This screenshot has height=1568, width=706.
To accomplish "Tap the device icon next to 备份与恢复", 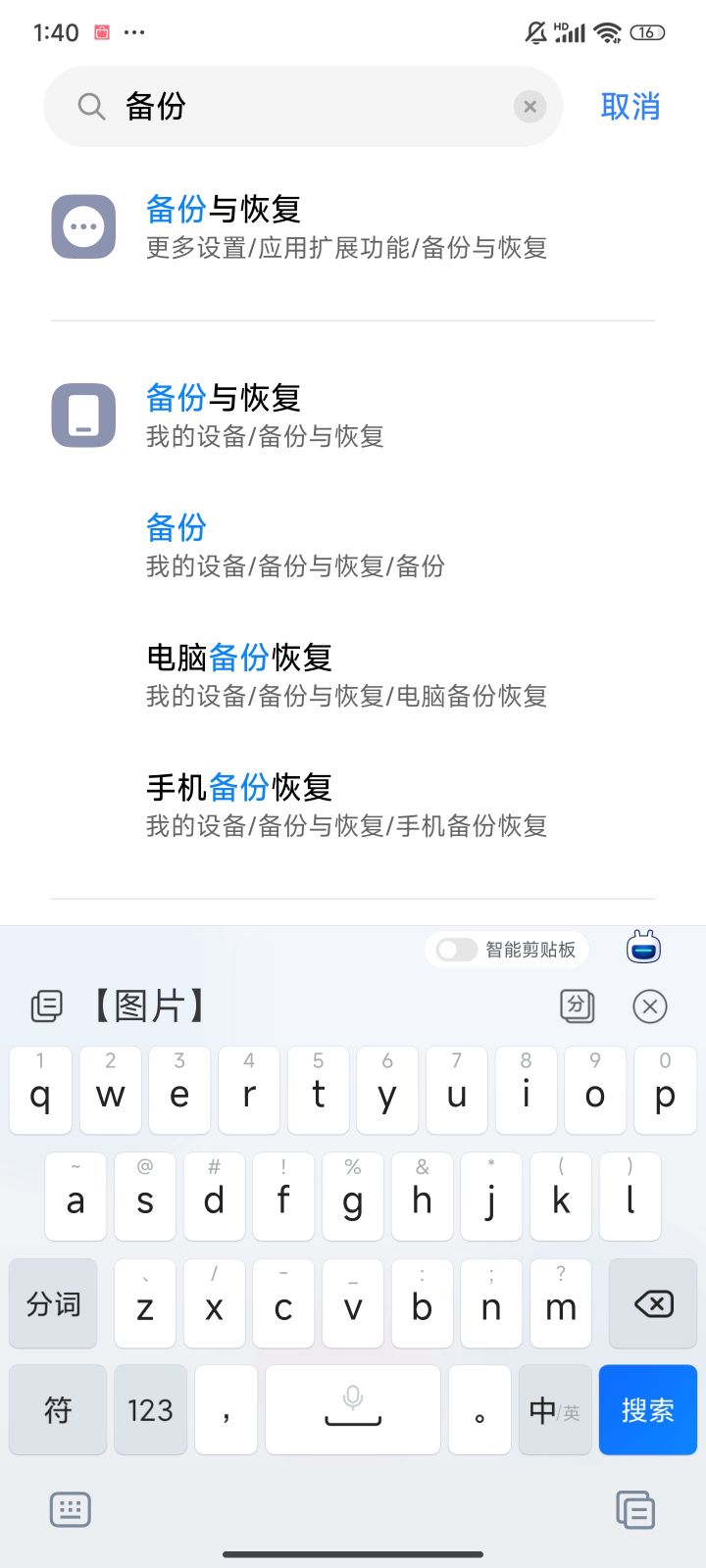I will (82, 415).
